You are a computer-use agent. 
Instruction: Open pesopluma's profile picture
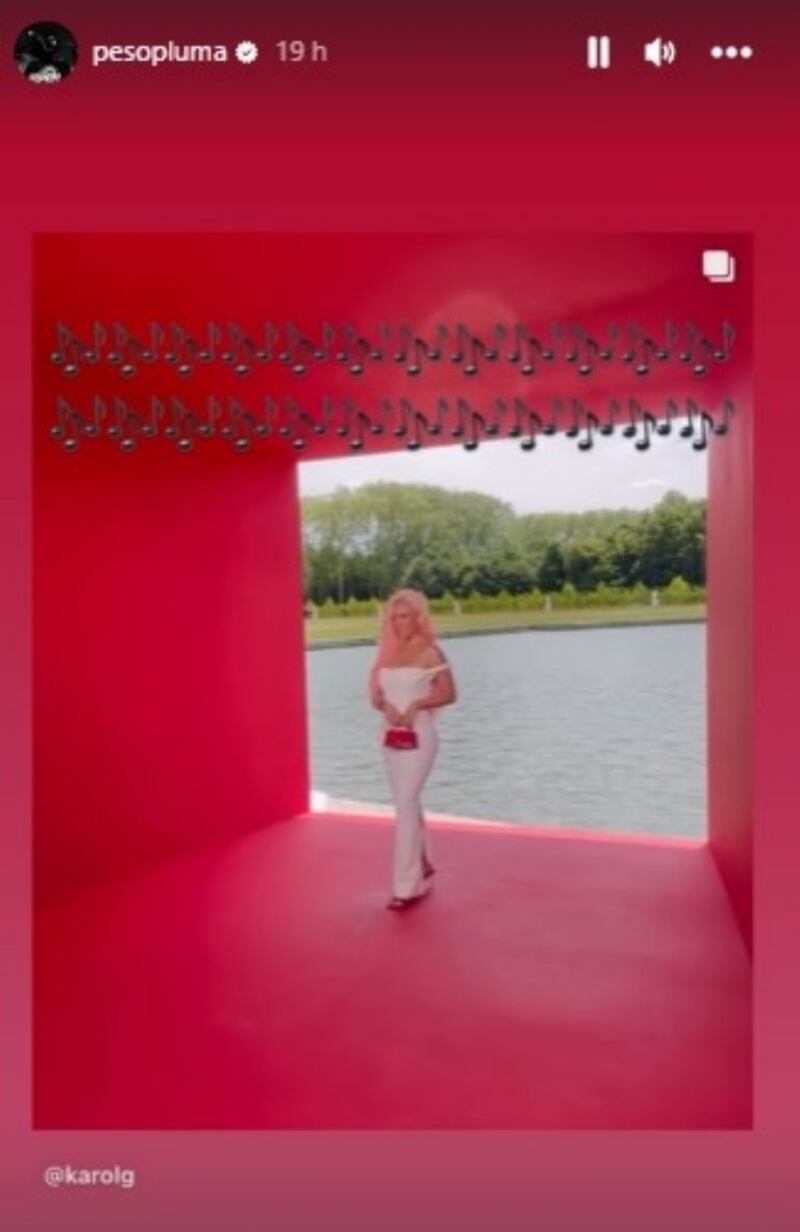46,52
